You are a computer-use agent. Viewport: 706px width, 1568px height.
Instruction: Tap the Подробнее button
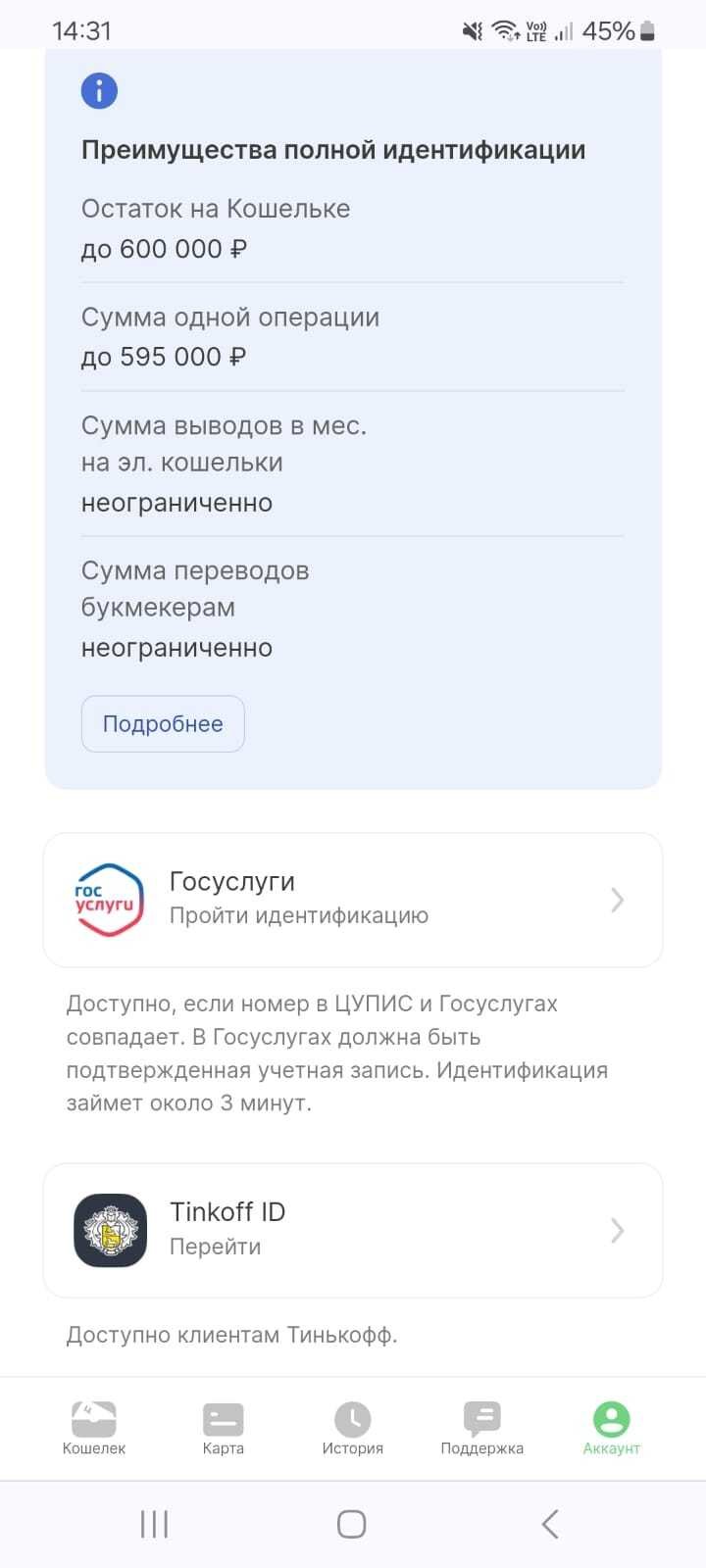[x=163, y=724]
